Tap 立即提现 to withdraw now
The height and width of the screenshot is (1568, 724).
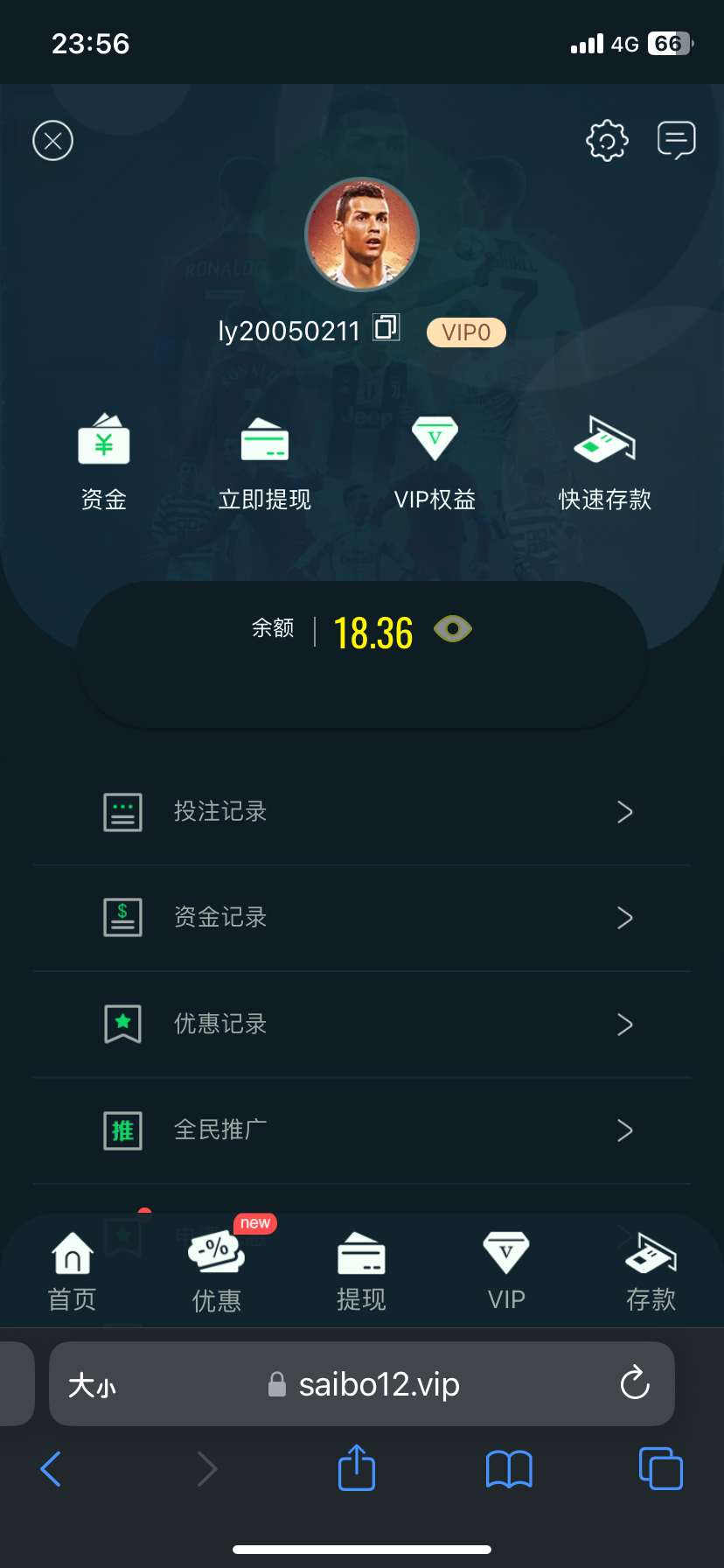pyautogui.click(x=265, y=462)
